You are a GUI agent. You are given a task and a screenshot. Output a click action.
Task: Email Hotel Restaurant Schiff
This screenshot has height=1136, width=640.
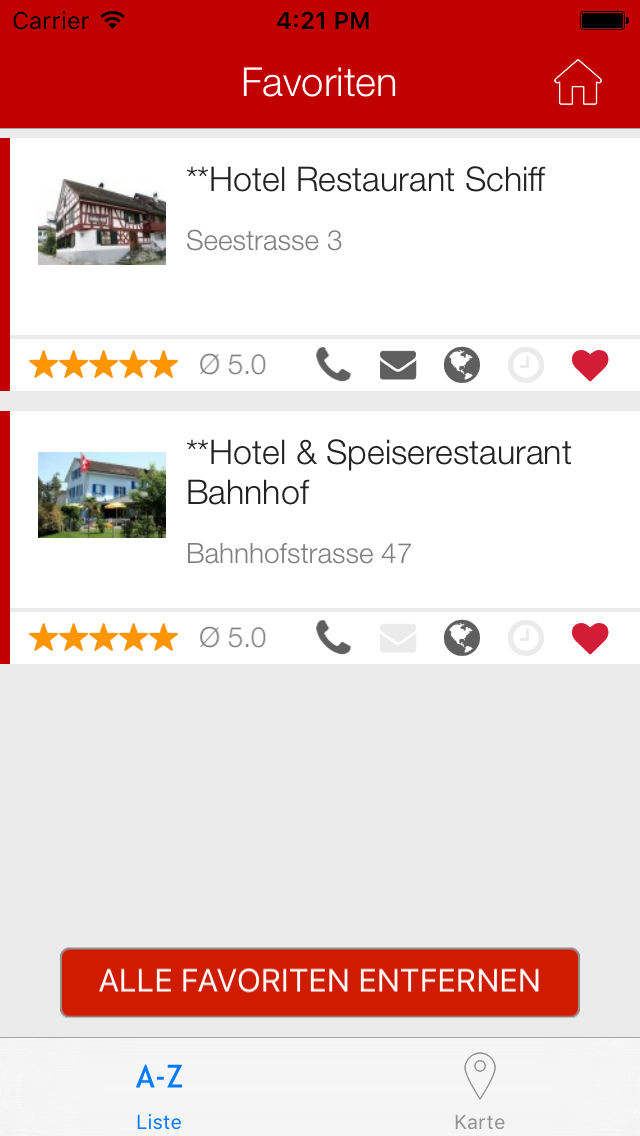click(398, 365)
